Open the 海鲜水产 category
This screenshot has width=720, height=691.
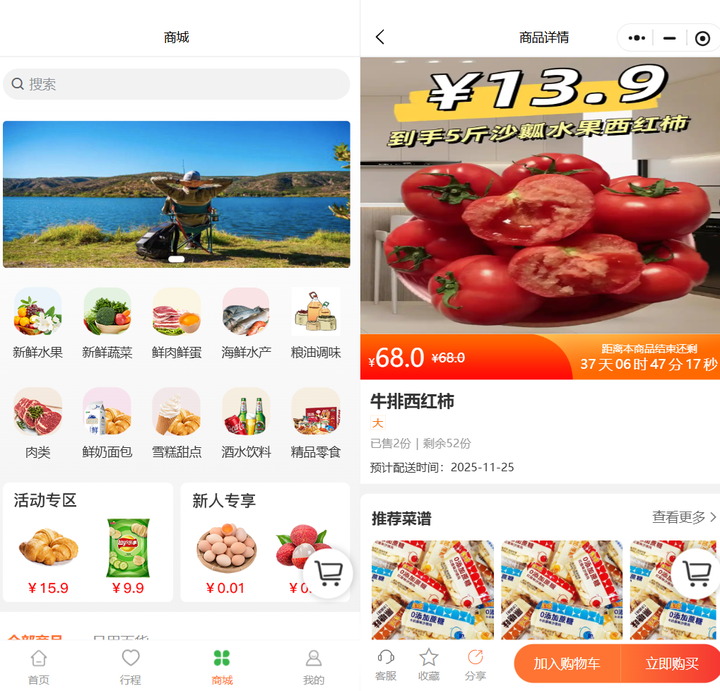pos(246,323)
